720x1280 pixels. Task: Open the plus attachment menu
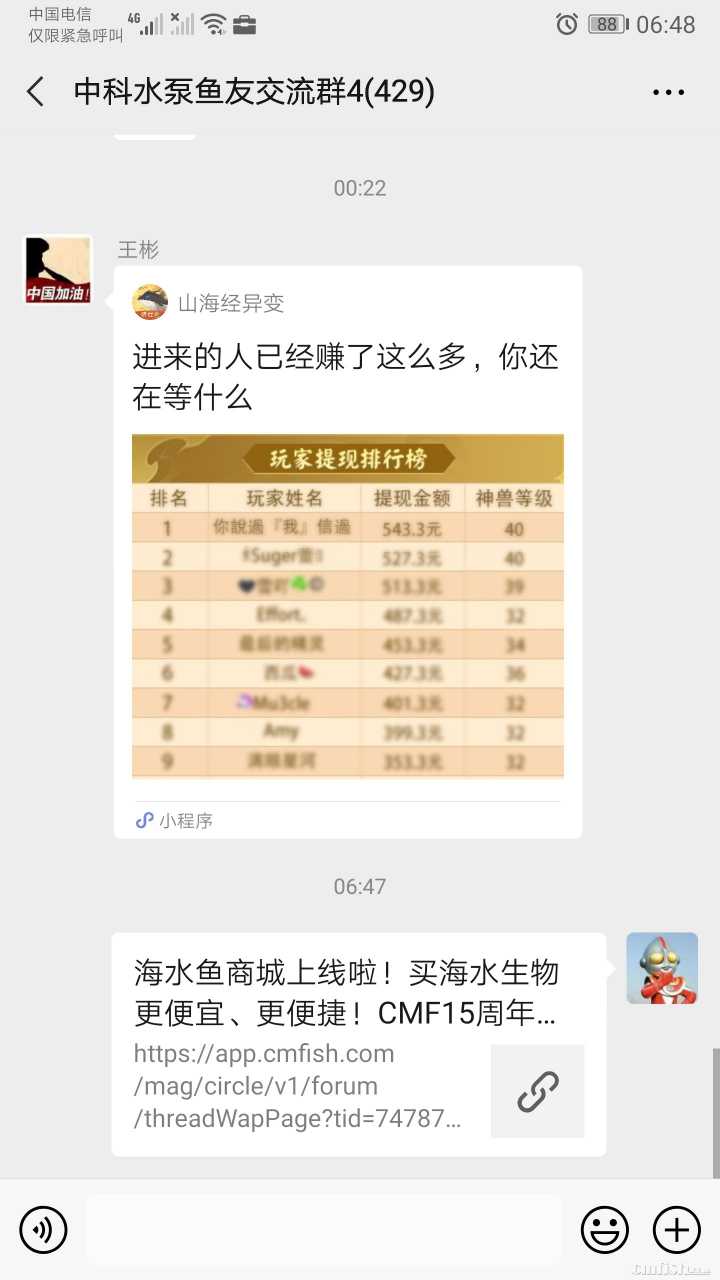point(677,1229)
